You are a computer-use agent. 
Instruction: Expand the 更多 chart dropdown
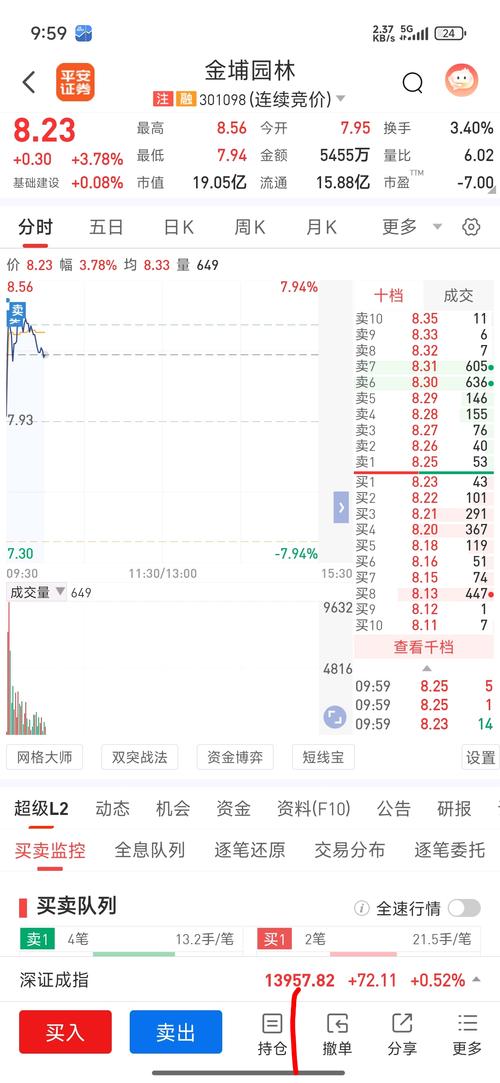coord(412,227)
